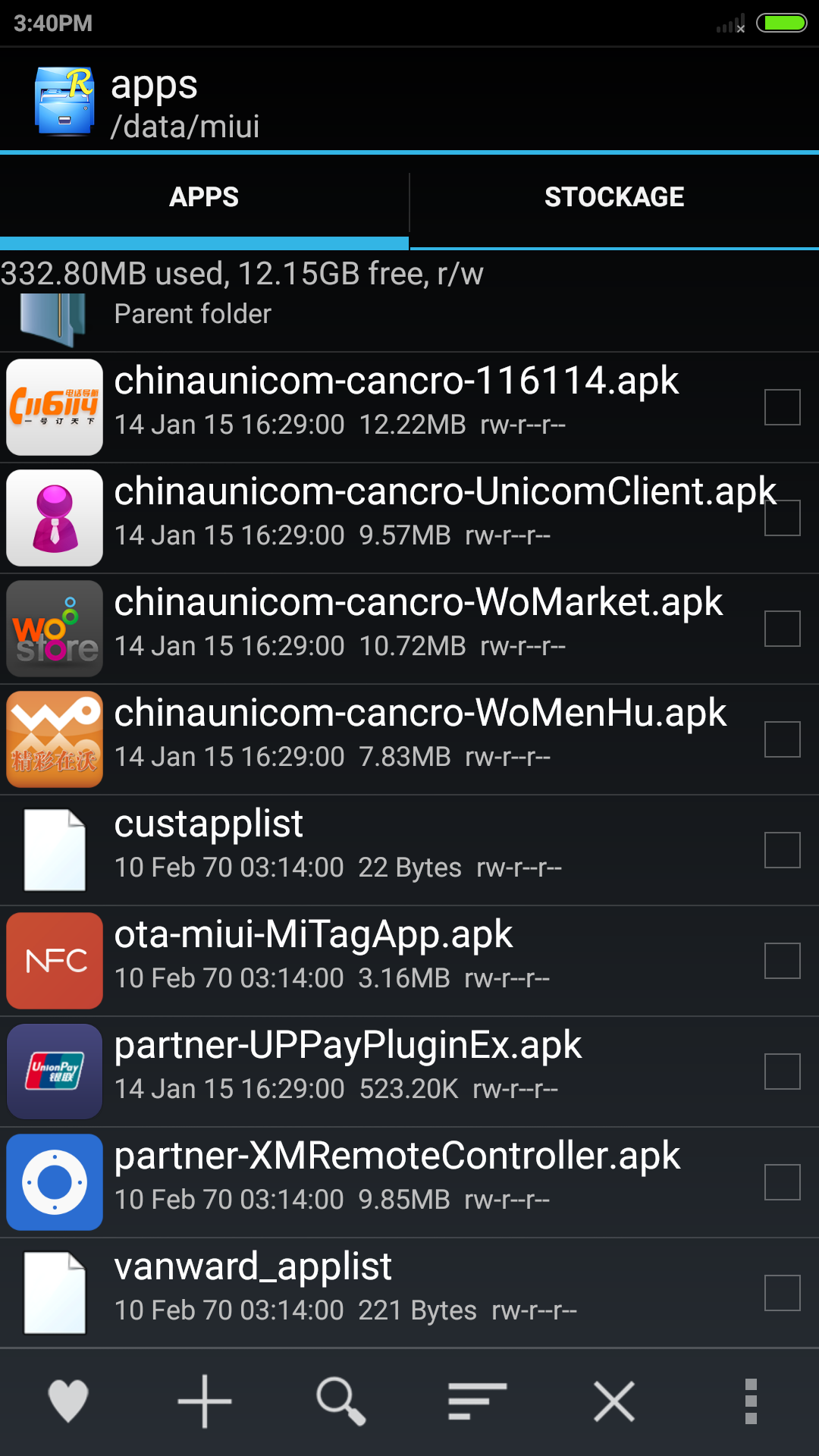Open partner-UPPayPluginEx.apk
Screen dimensions: 819x1456
pos(379,1072)
